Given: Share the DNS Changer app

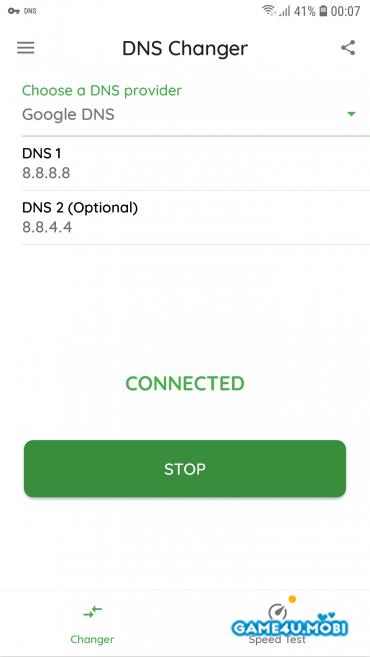Looking at the screenshot, I should click(348, 48).
